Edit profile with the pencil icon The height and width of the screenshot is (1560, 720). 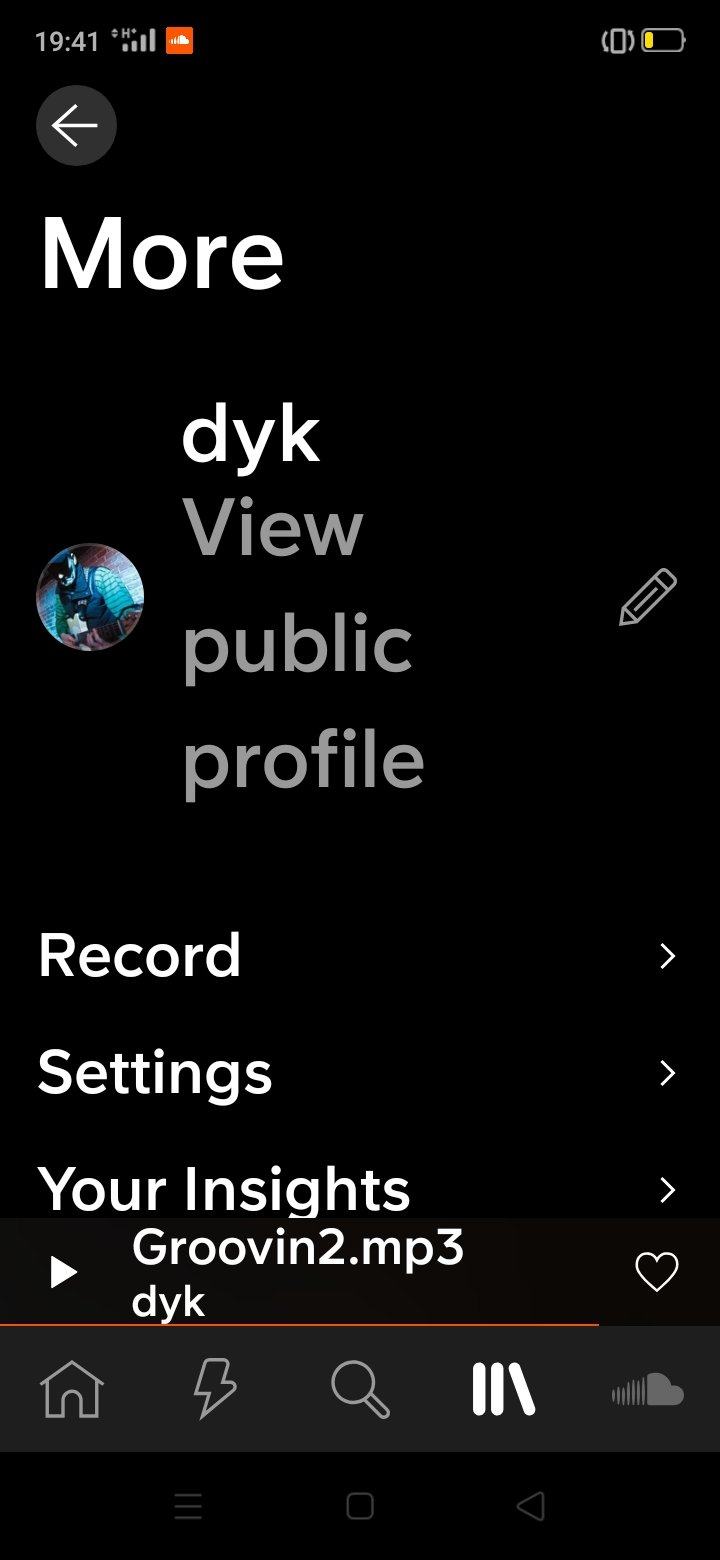(648, 597)
